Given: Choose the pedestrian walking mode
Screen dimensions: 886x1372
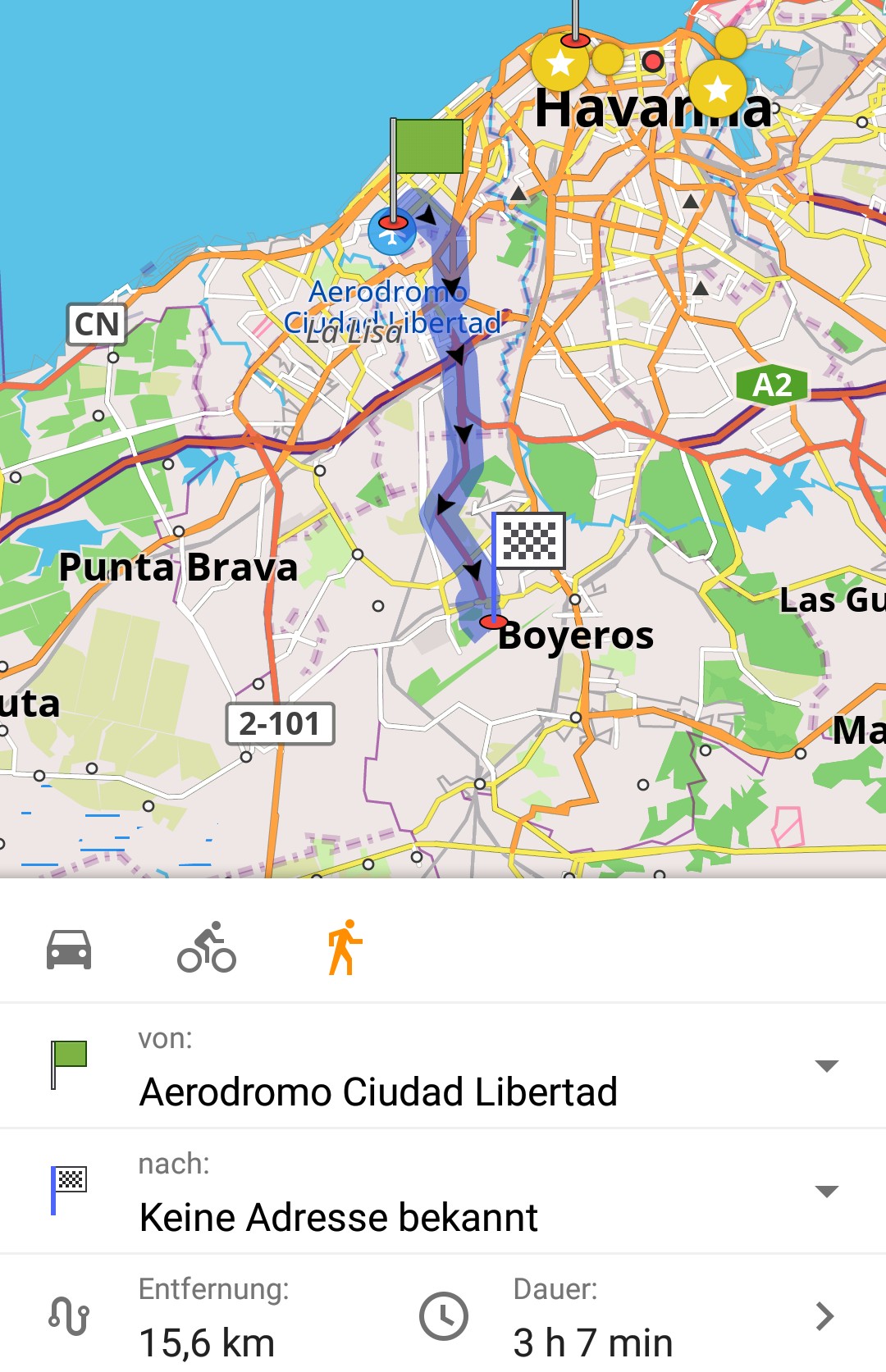Looking at the screenshot, I should pyautogui.click(x=345, y=948).
